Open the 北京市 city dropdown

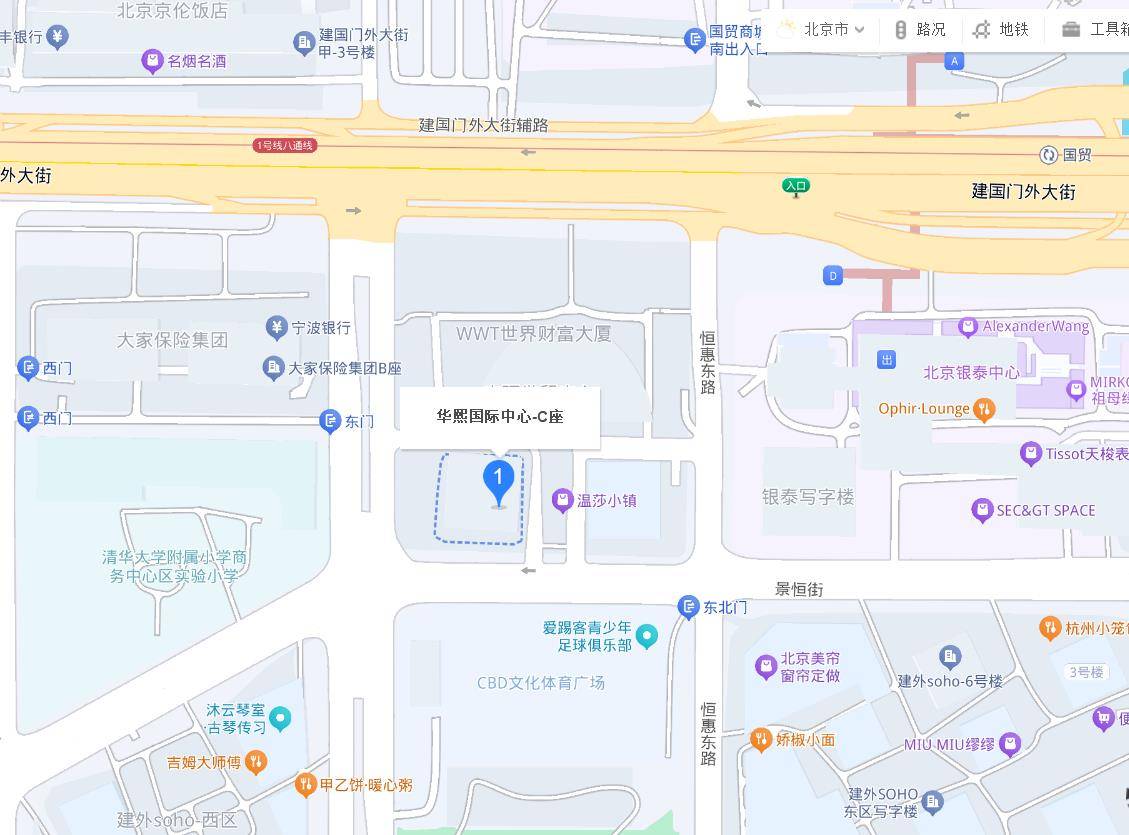(x=833, y=29)
